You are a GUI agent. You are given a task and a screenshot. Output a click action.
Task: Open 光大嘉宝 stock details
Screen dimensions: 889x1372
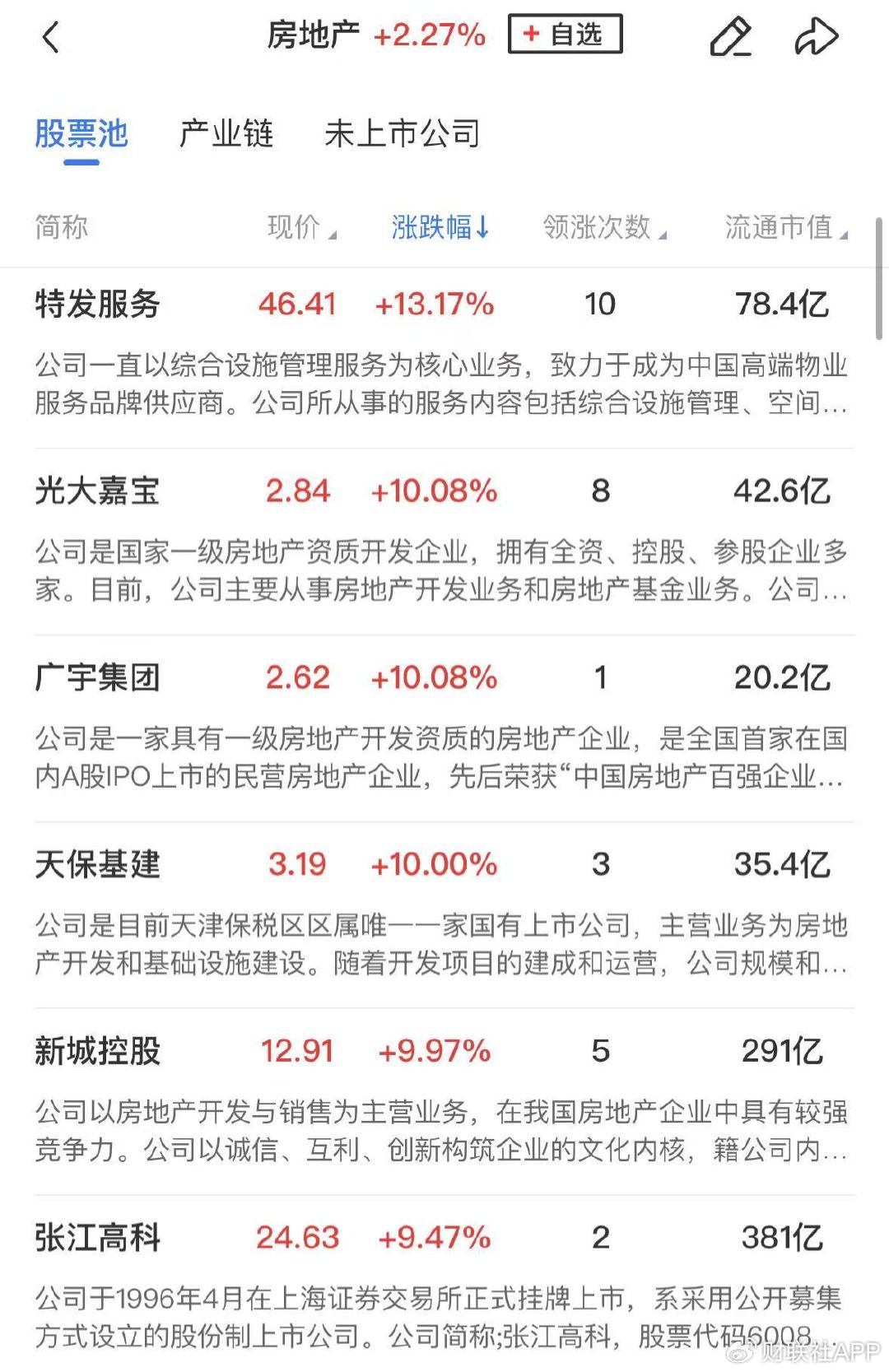pyautogui.click(x=99, y=491)
